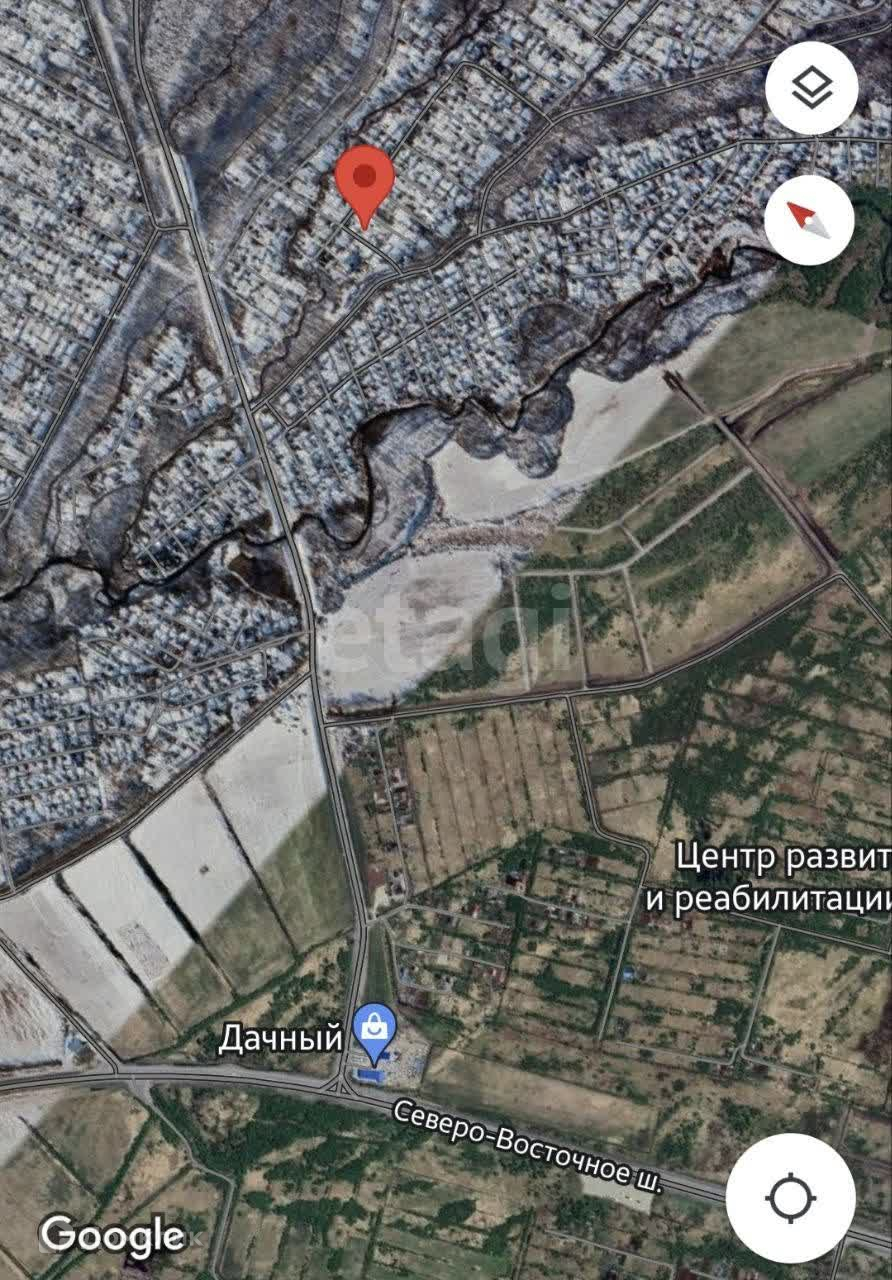Image resolution: width=892 pixels, height=1280 pixels.
Task: Center map on my current location
Action: (790, 1197)
